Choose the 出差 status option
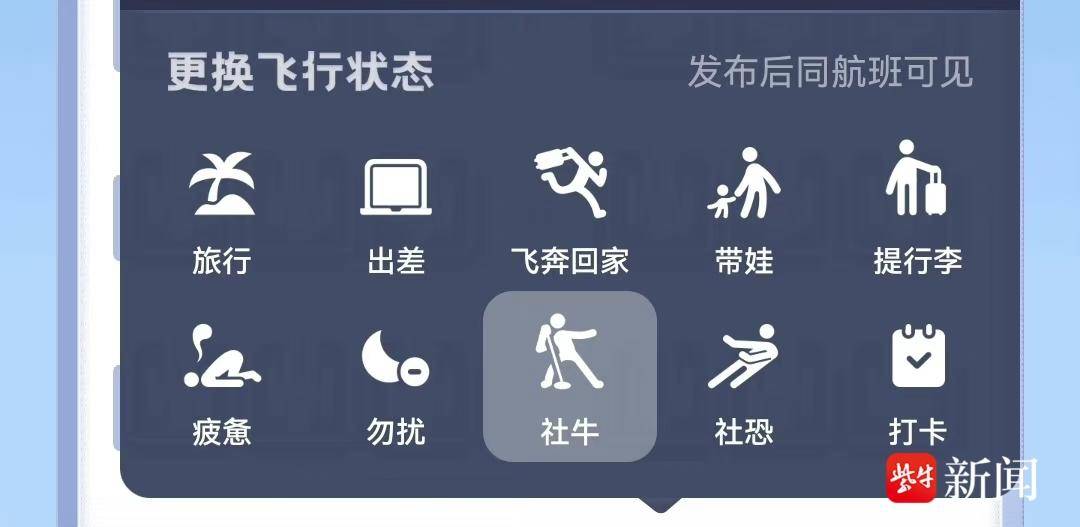 click(396, 211)
